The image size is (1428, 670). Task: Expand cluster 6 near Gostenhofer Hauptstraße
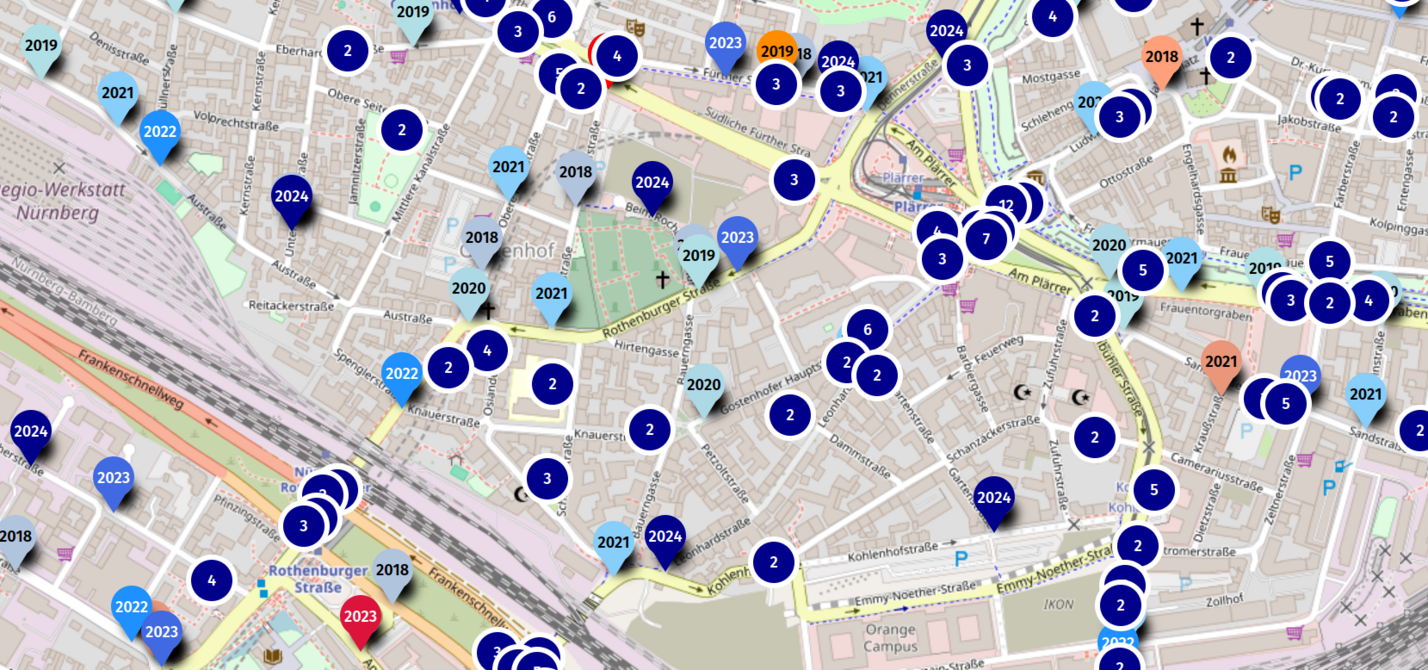[x=867, y=330]
